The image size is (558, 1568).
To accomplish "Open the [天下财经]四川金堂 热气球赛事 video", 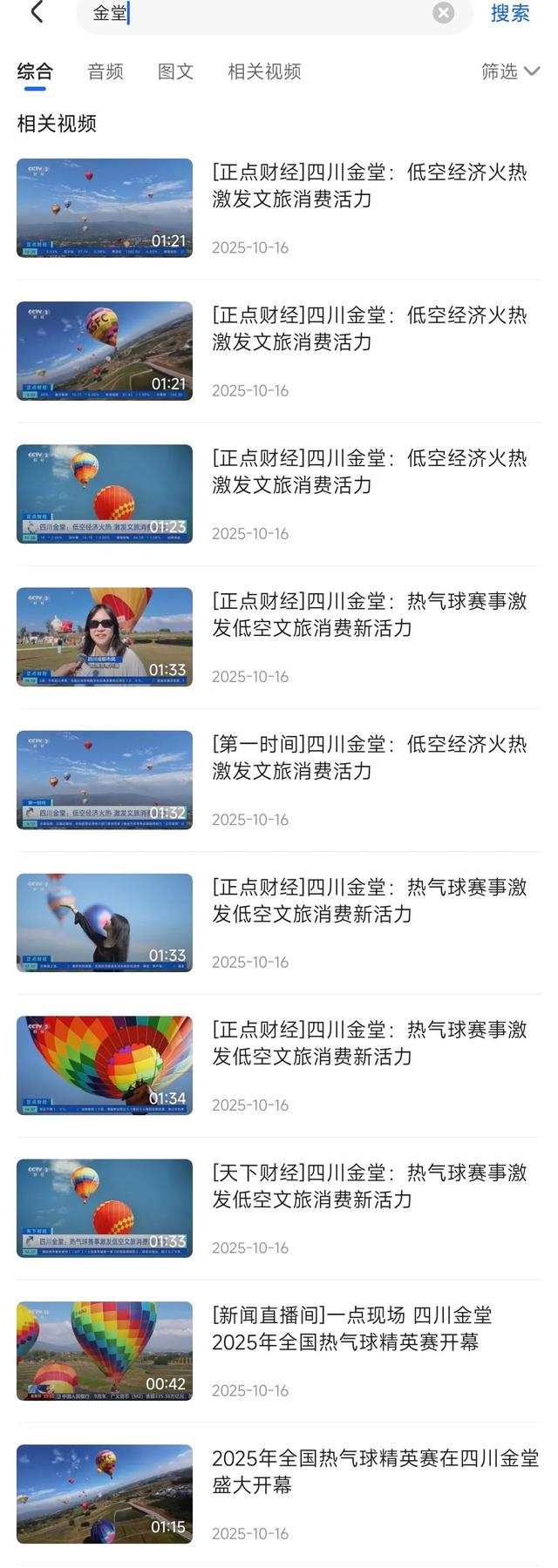I will [x=370, y=1186].
